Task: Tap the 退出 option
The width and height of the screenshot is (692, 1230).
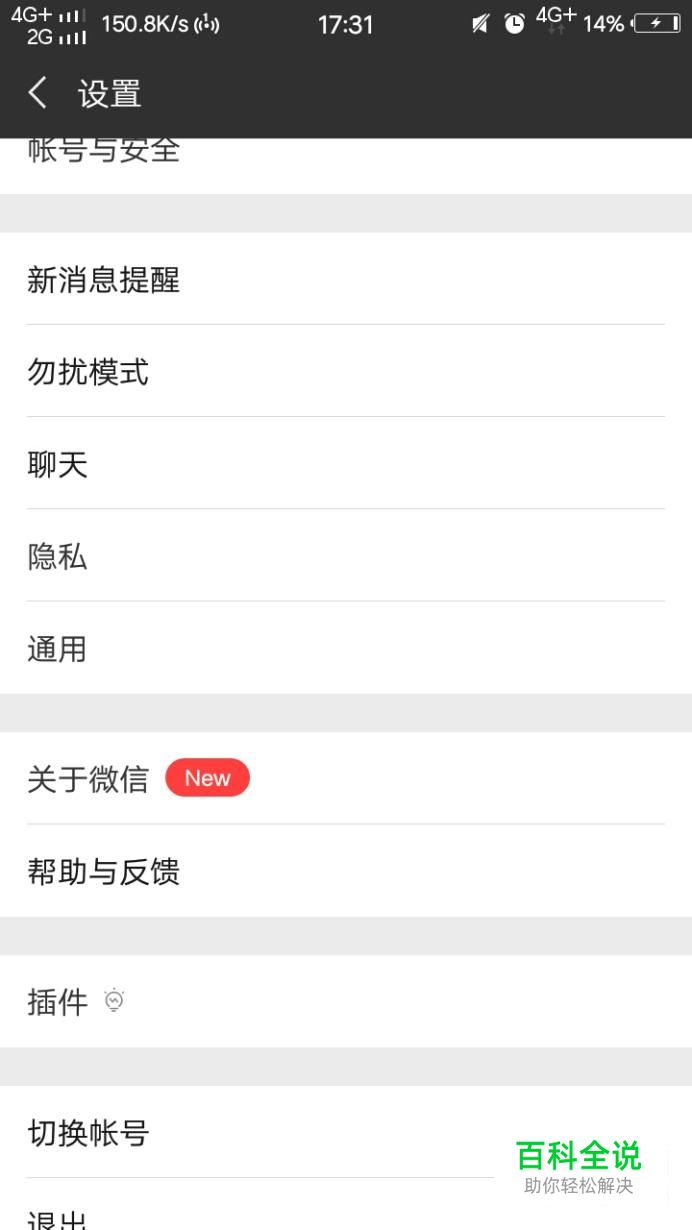Action: [346, 1205]
